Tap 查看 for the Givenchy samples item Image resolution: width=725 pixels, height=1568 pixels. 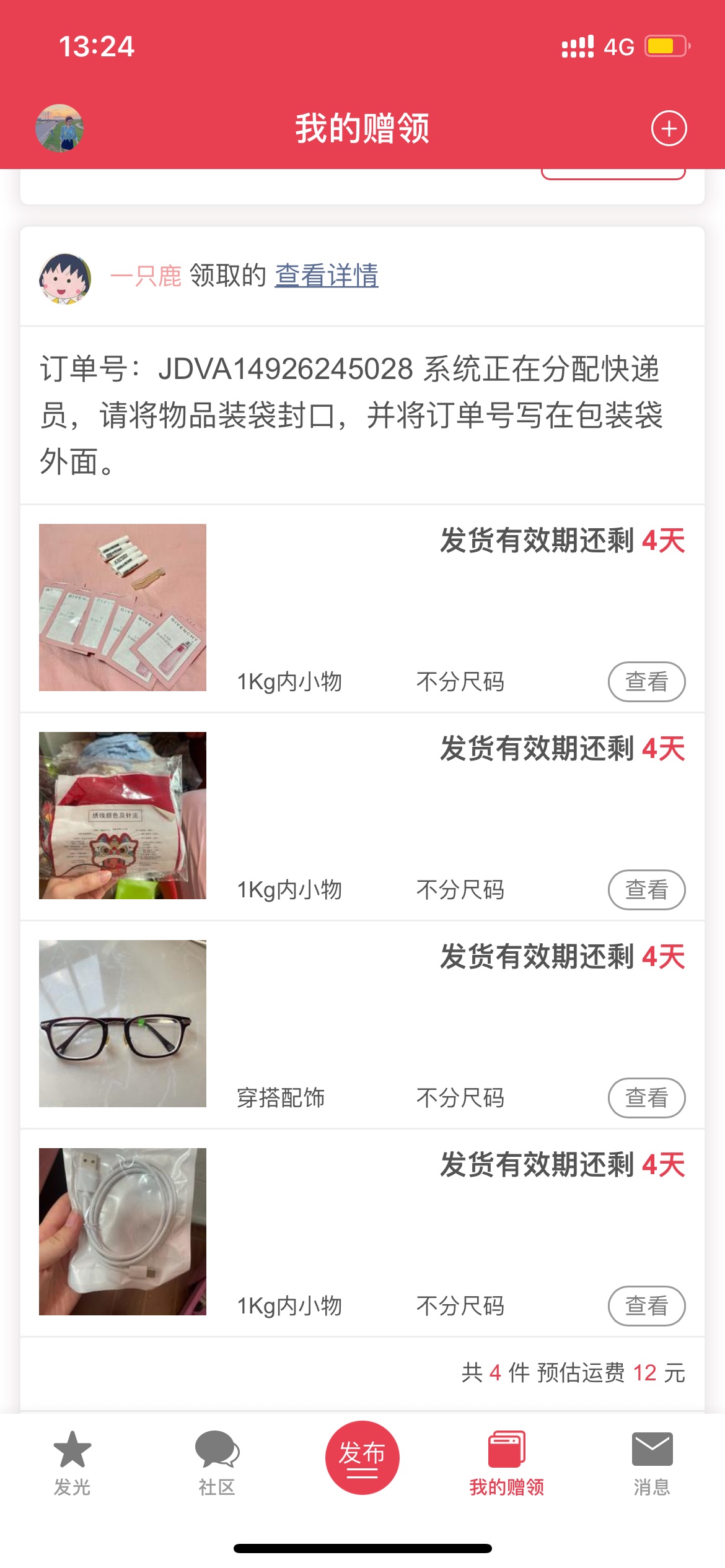click(646, 682)
